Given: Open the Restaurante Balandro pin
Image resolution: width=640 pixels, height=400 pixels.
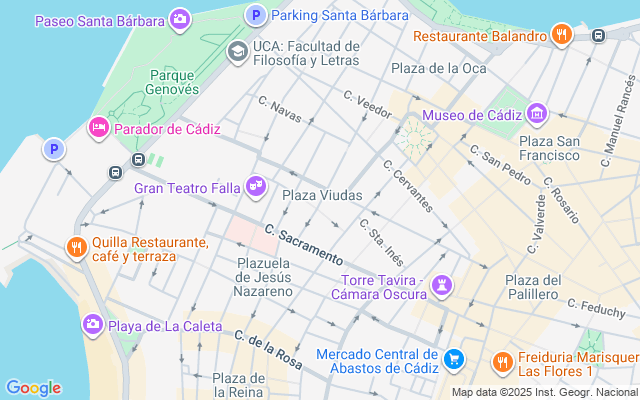Looking at the screenshot, I should coord(562,36).
